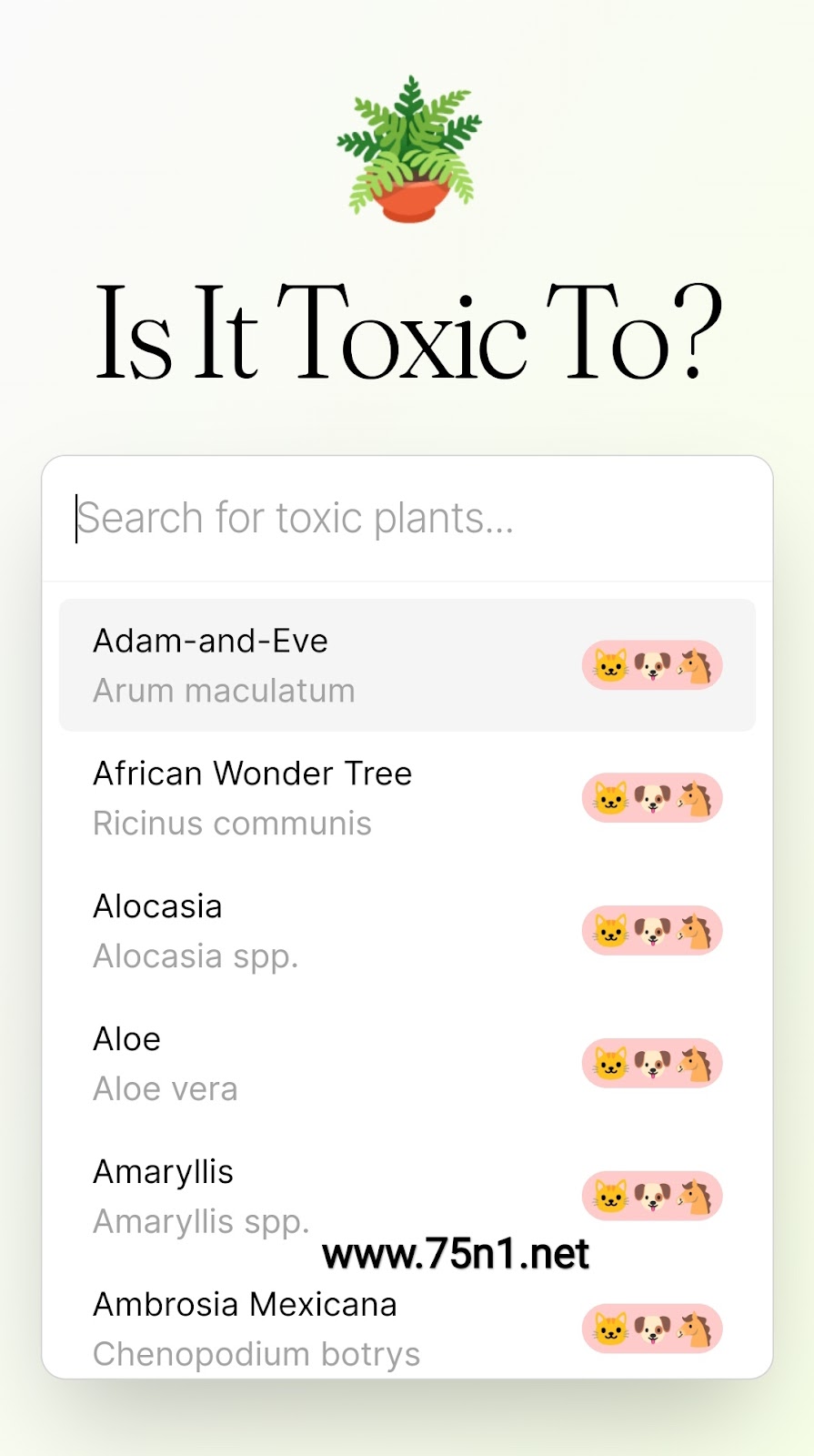Viewport: 814px width, 1456px height.
Task: Focus the search for toxic plants field
Action: [x=407, y=519]
